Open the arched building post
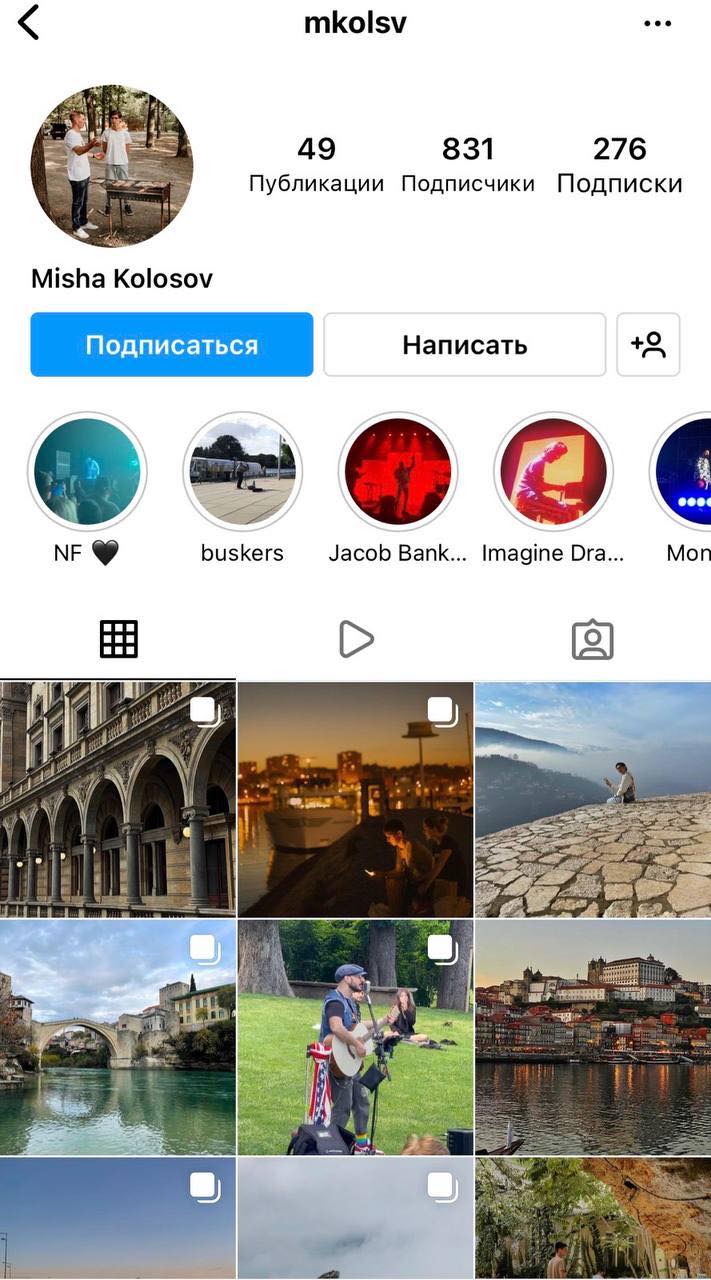 117,799
